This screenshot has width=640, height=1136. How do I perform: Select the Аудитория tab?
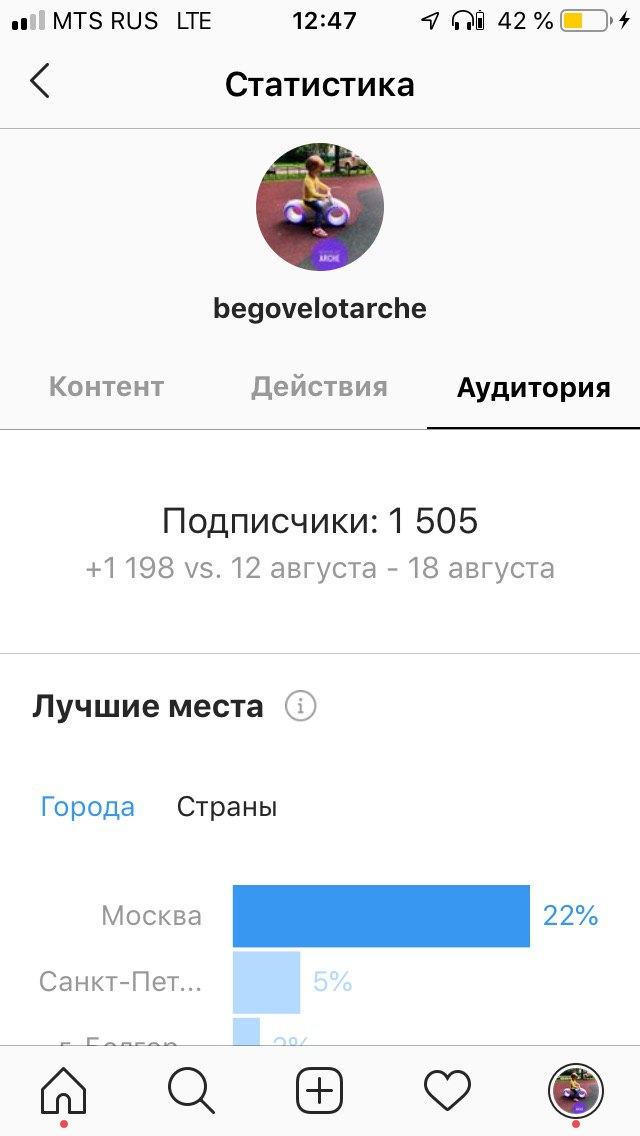tap(533, 388)
